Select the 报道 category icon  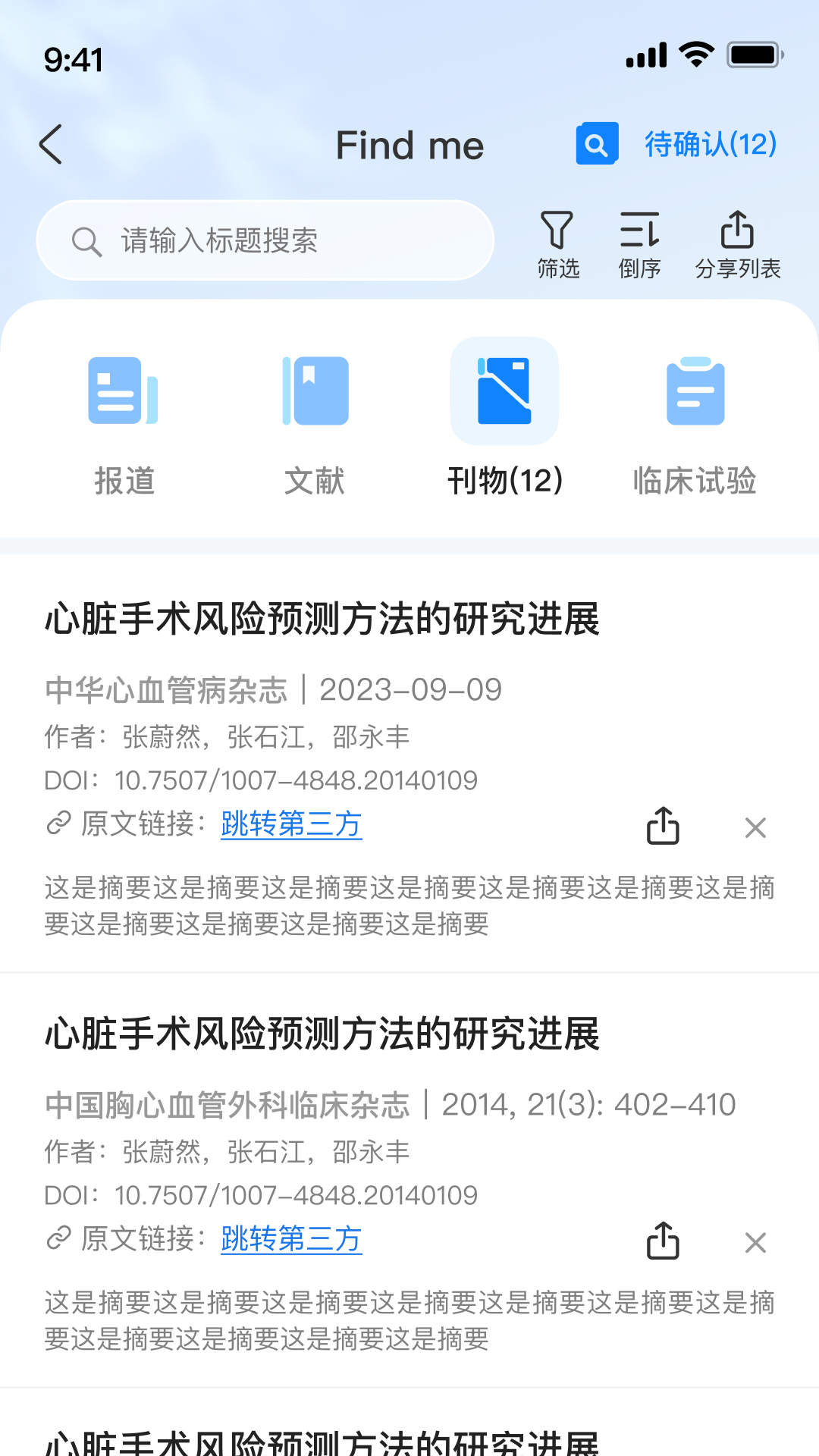click(x=122, y=391)
